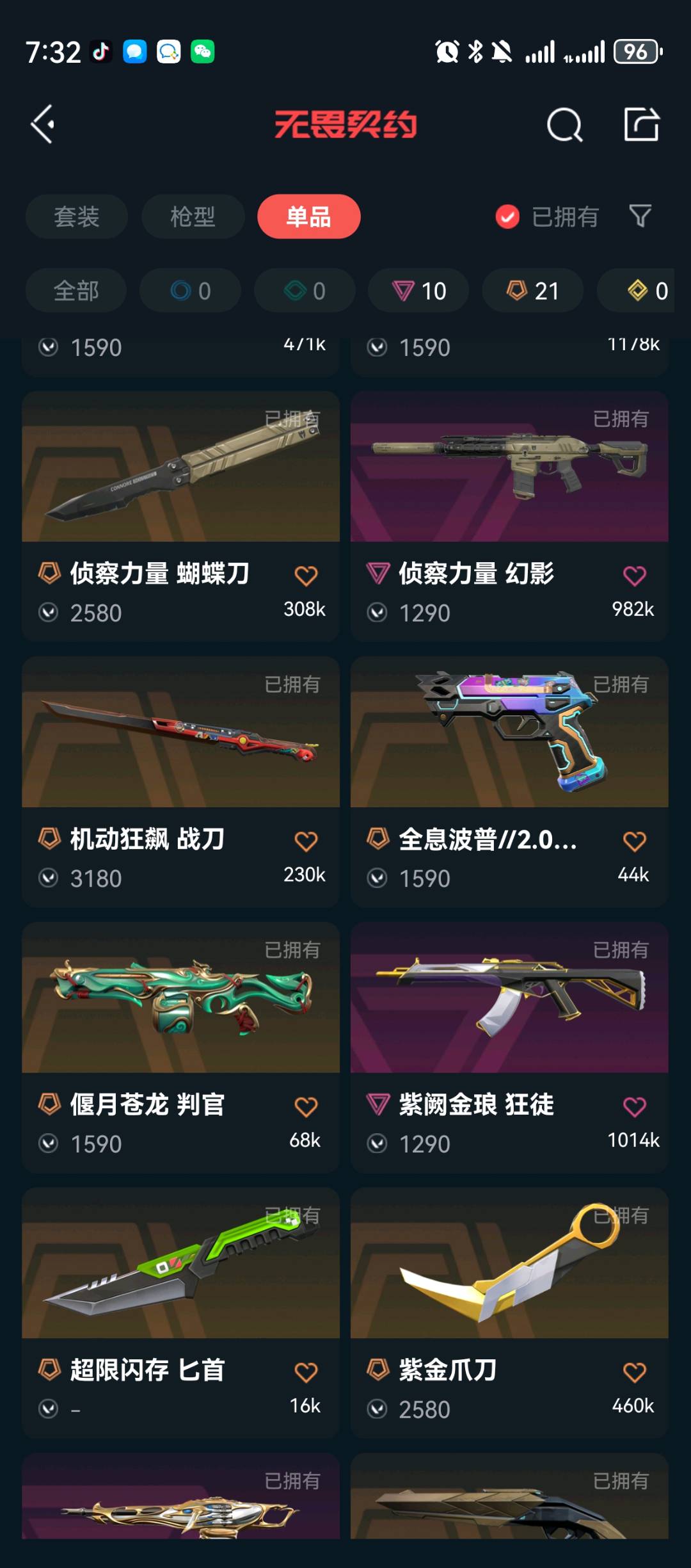Screen dimensions: 691x1568
Task: Filter by the orange tier chip showing 21
Action: pyautogui.click(x=532, y=291)
